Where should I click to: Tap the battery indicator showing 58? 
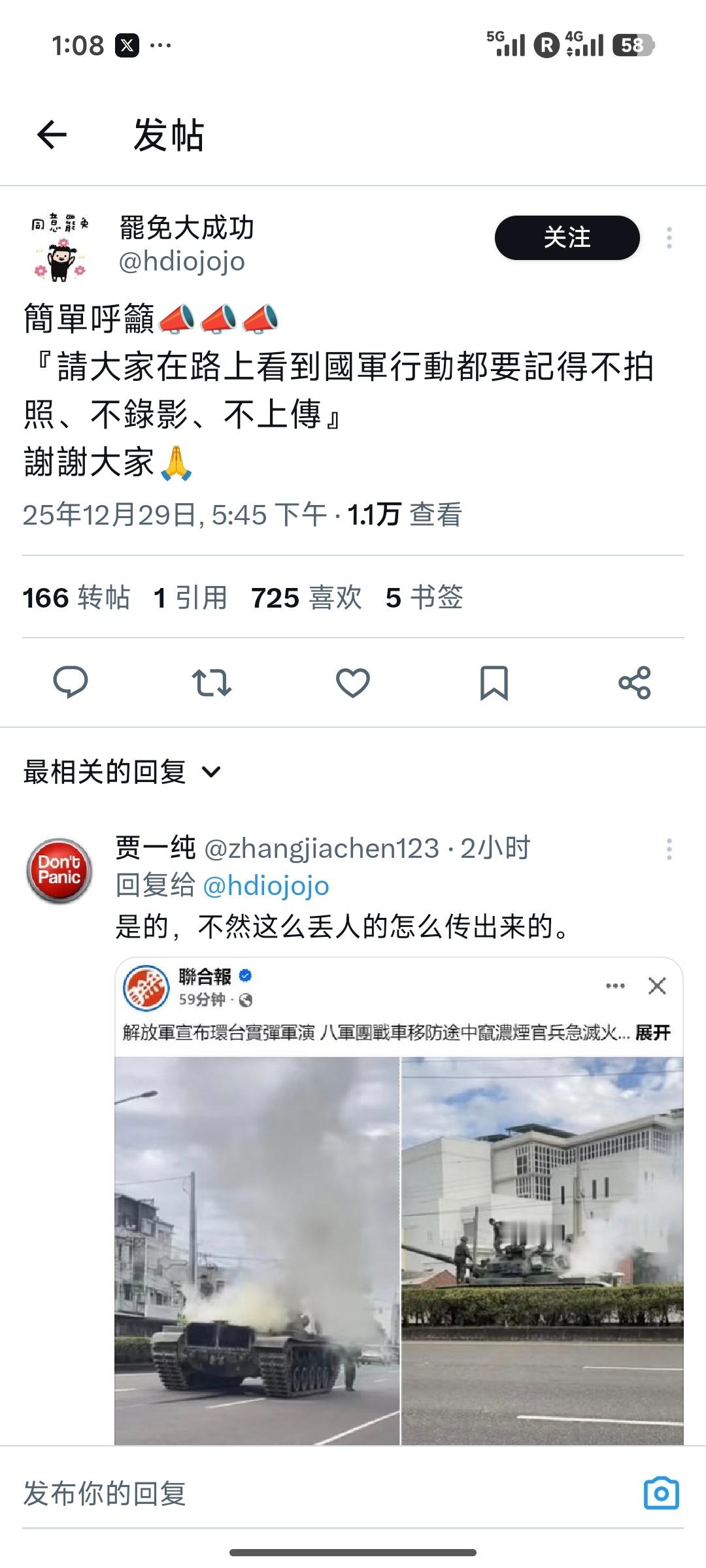630,44
